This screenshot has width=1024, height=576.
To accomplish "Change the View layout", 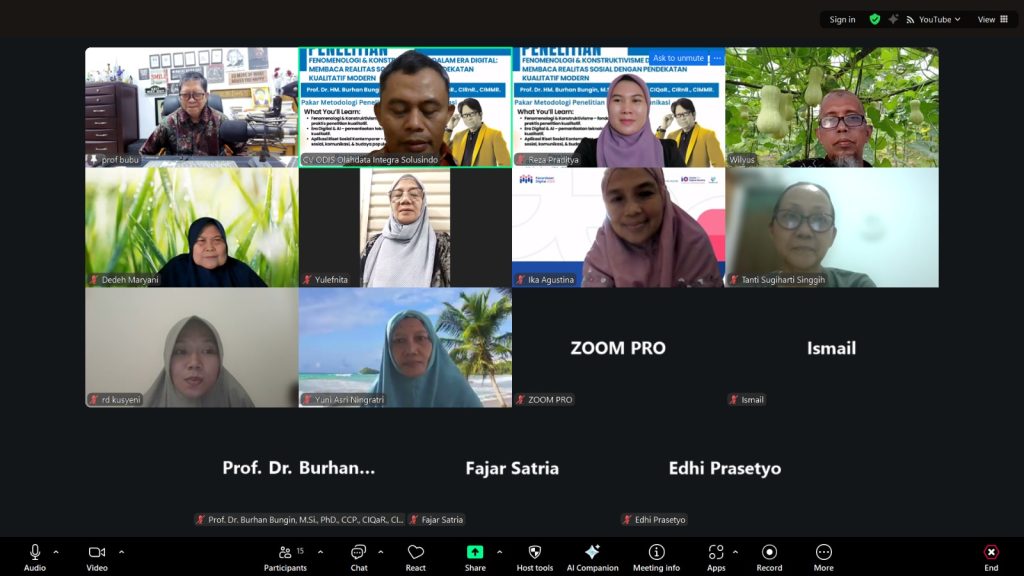I will click(992, 19).
